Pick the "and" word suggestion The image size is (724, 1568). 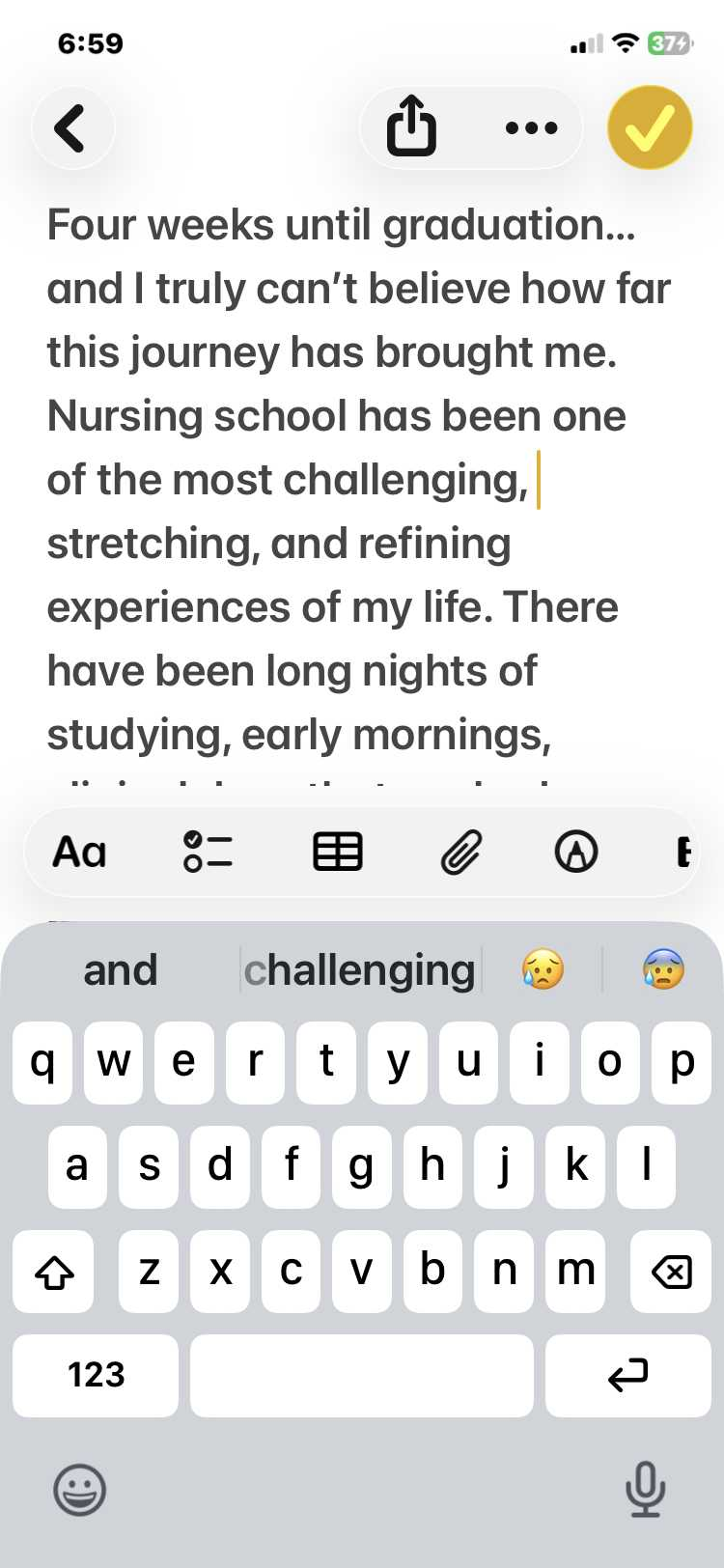point(121,970)
